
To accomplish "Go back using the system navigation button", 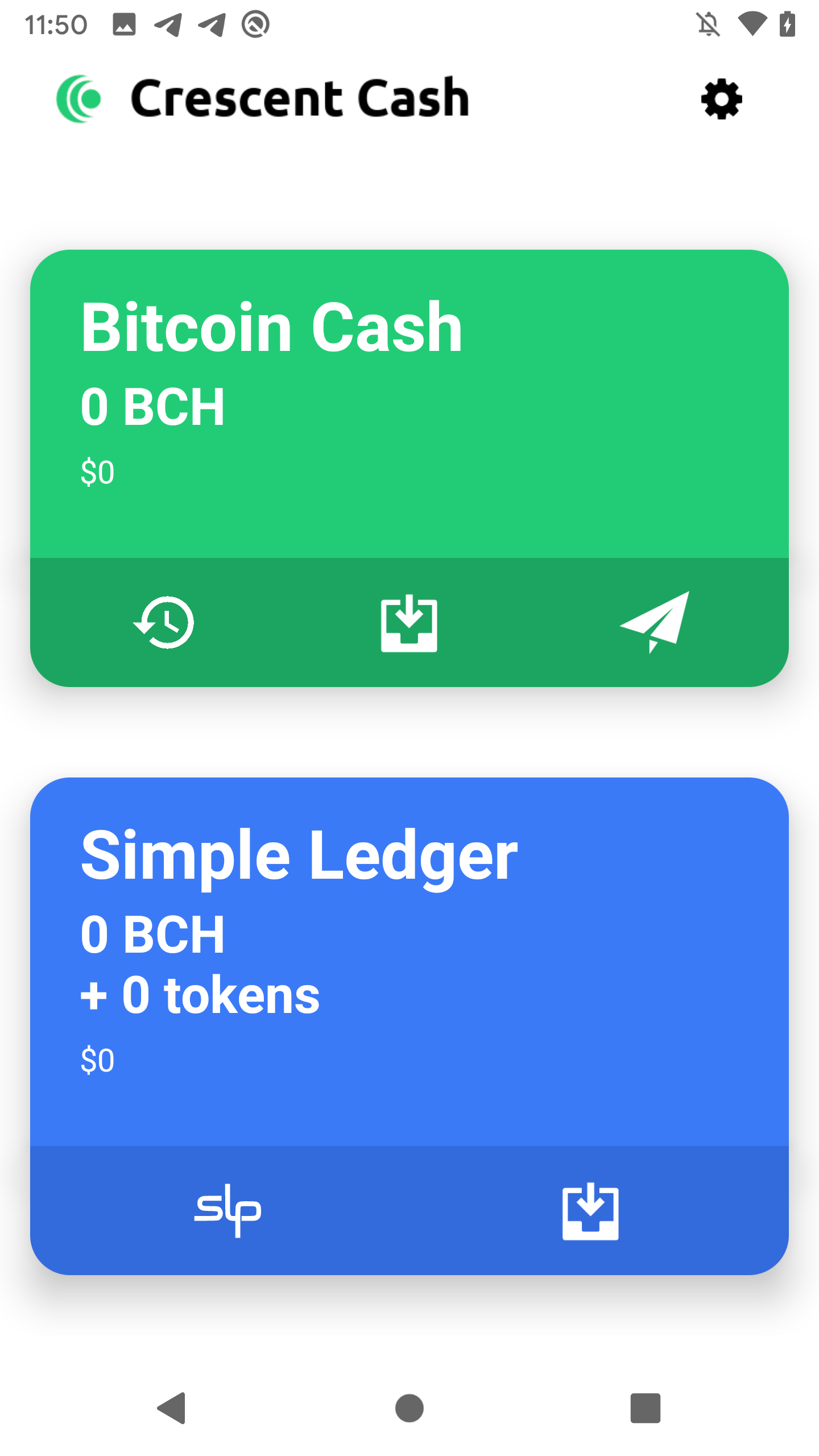I will pos(172,1408).
